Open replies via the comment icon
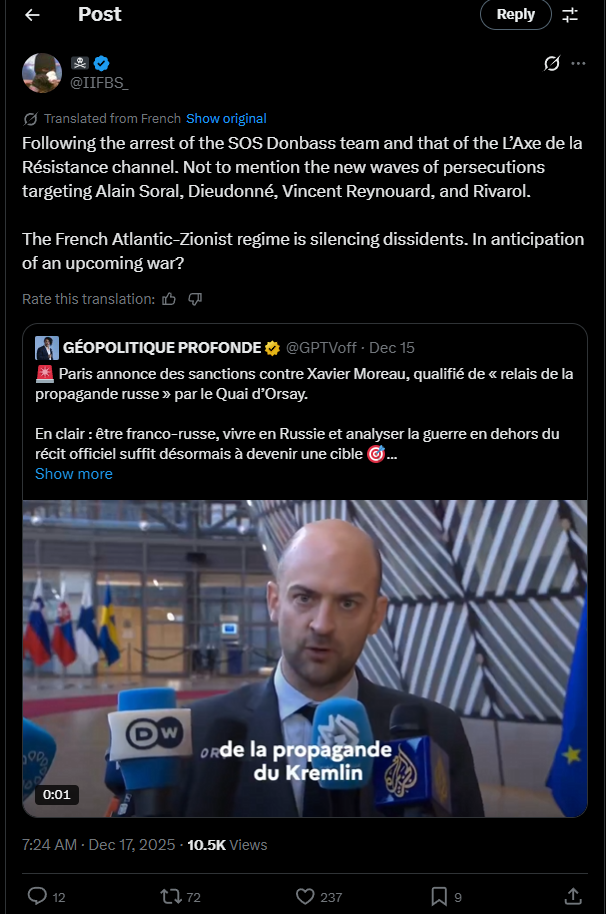606x914 pixels. point(38,896)
